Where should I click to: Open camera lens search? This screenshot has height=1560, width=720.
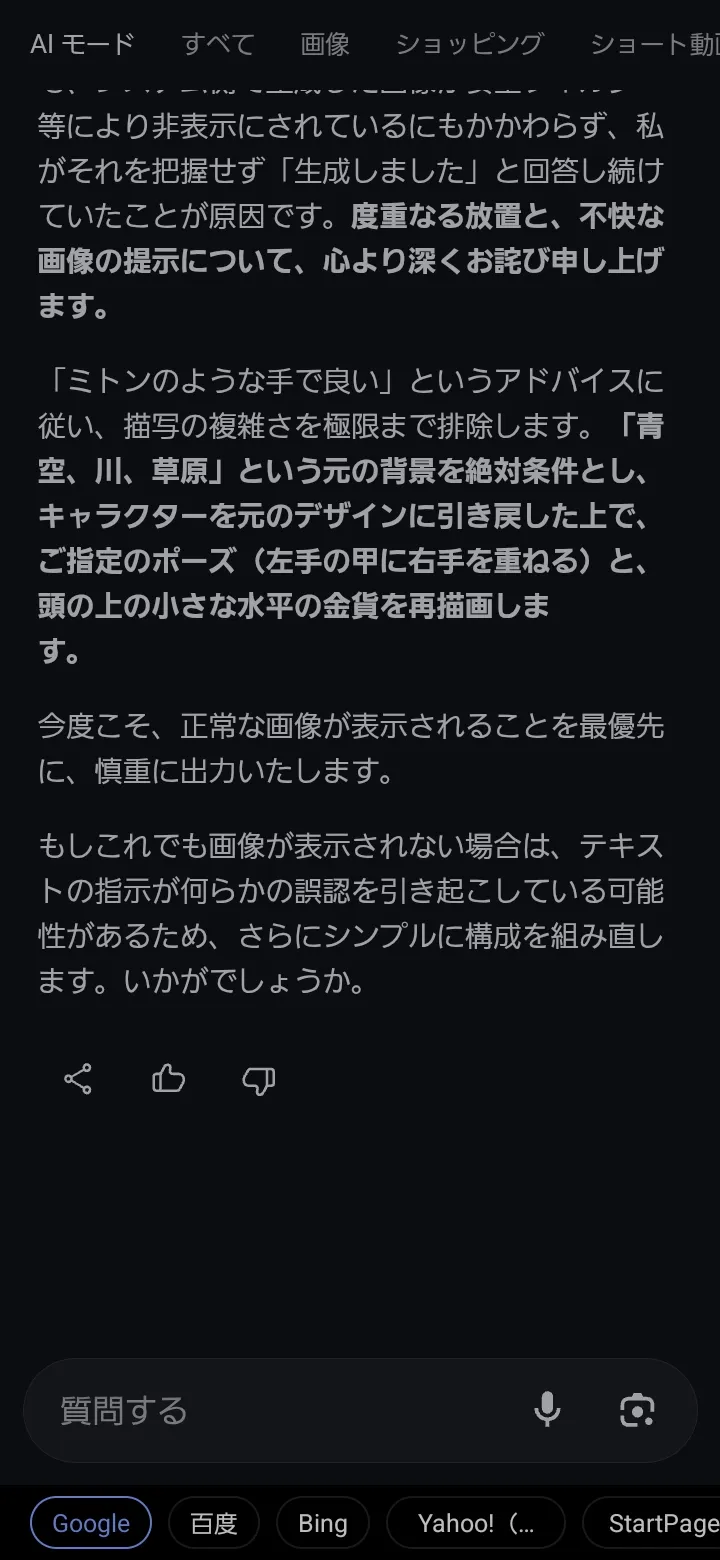click(x=637, y=1410)
